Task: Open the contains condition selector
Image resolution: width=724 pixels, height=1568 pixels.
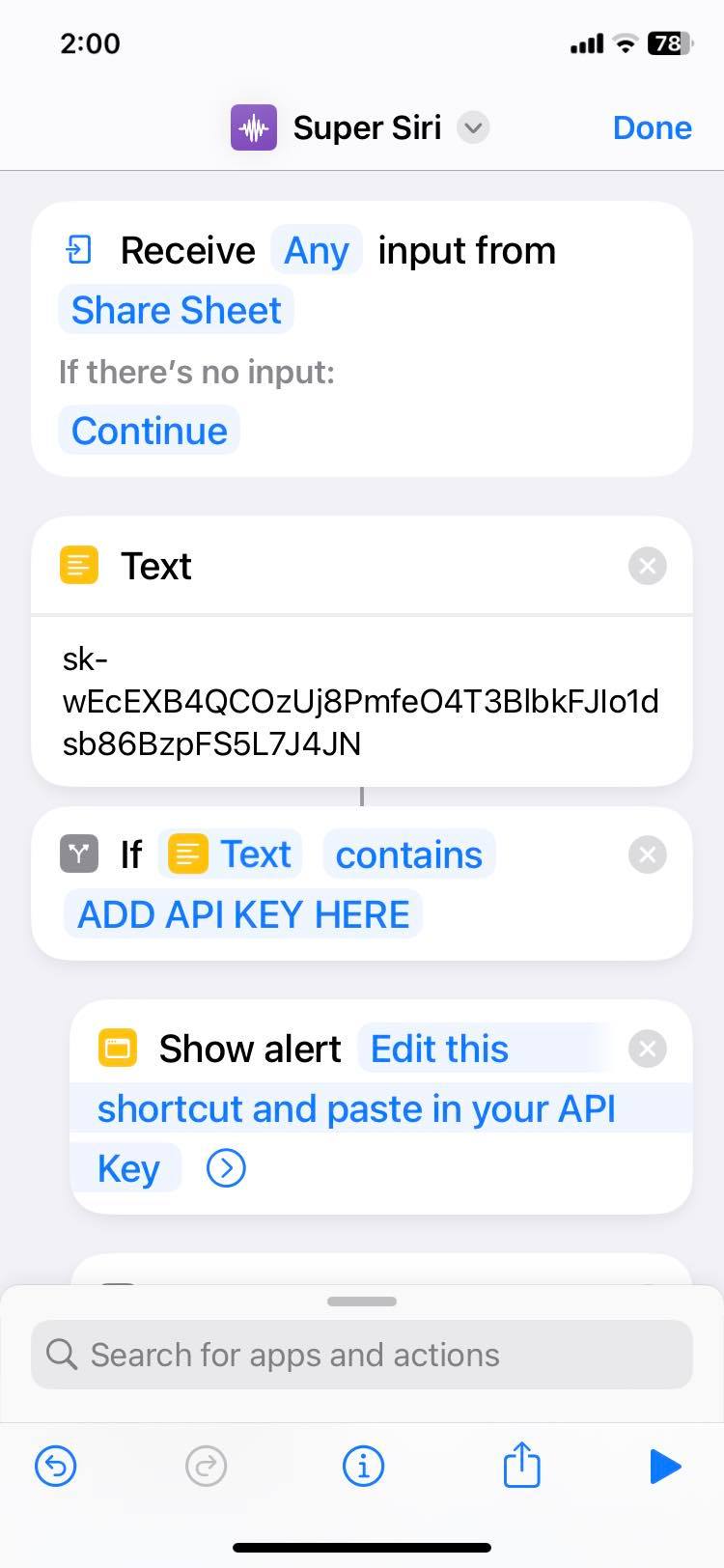Action: coord(409,854)
